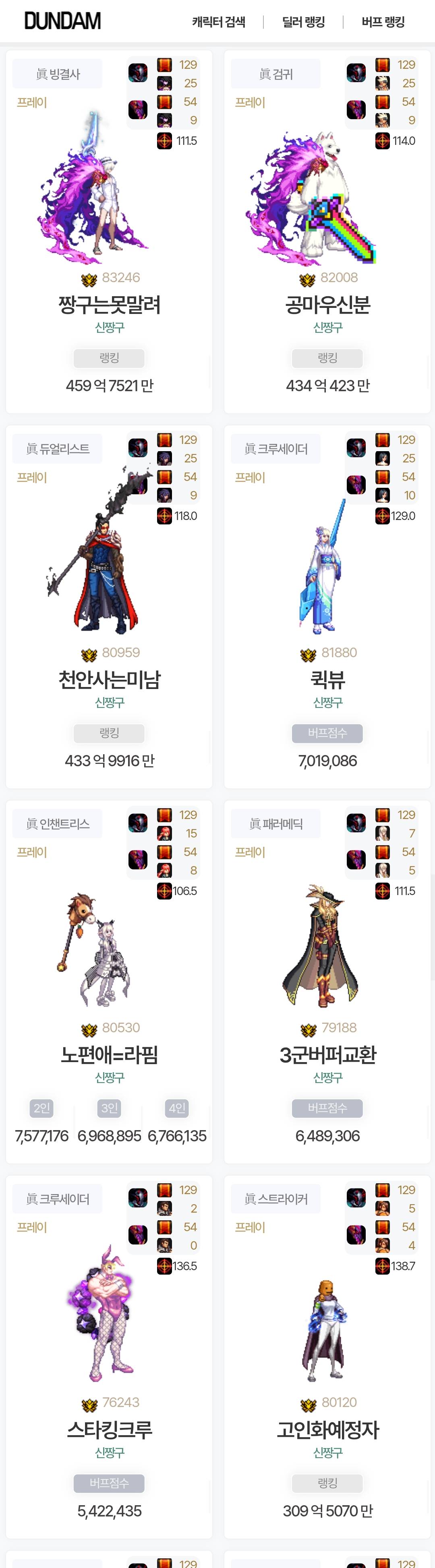Open character card 짱구는못말려

109,304
